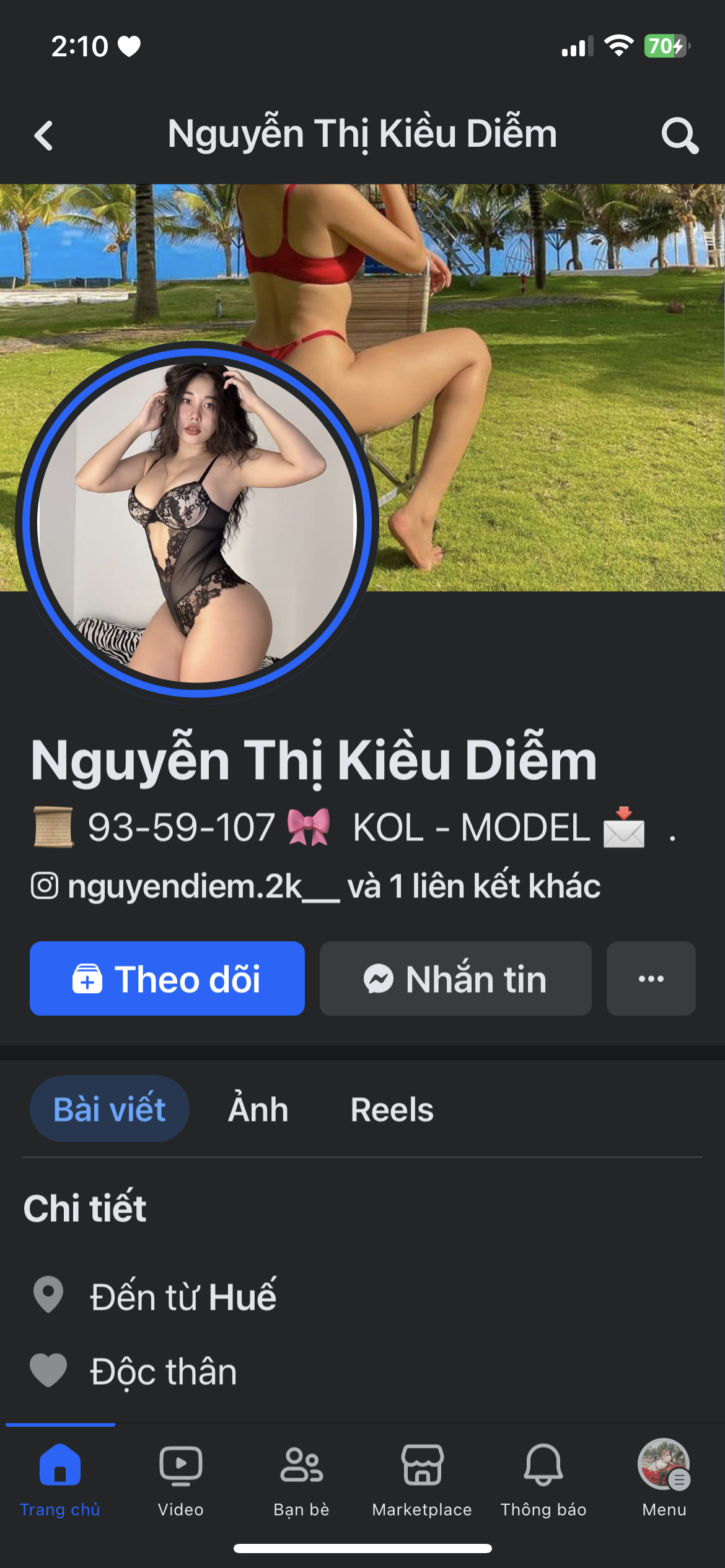Follow with the Theo dõi button
The width and height of the screenshot is (725, 1568).
(167, 978)
